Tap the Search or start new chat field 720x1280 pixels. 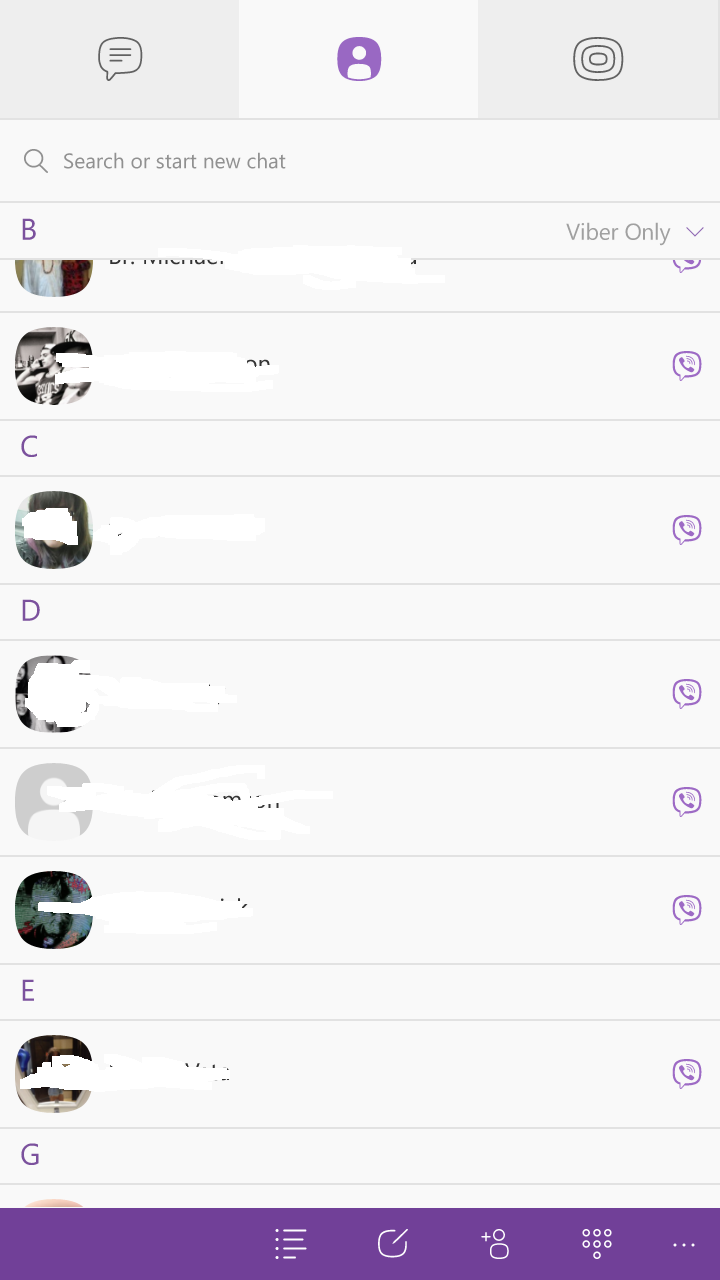click(x=360, y=161)
